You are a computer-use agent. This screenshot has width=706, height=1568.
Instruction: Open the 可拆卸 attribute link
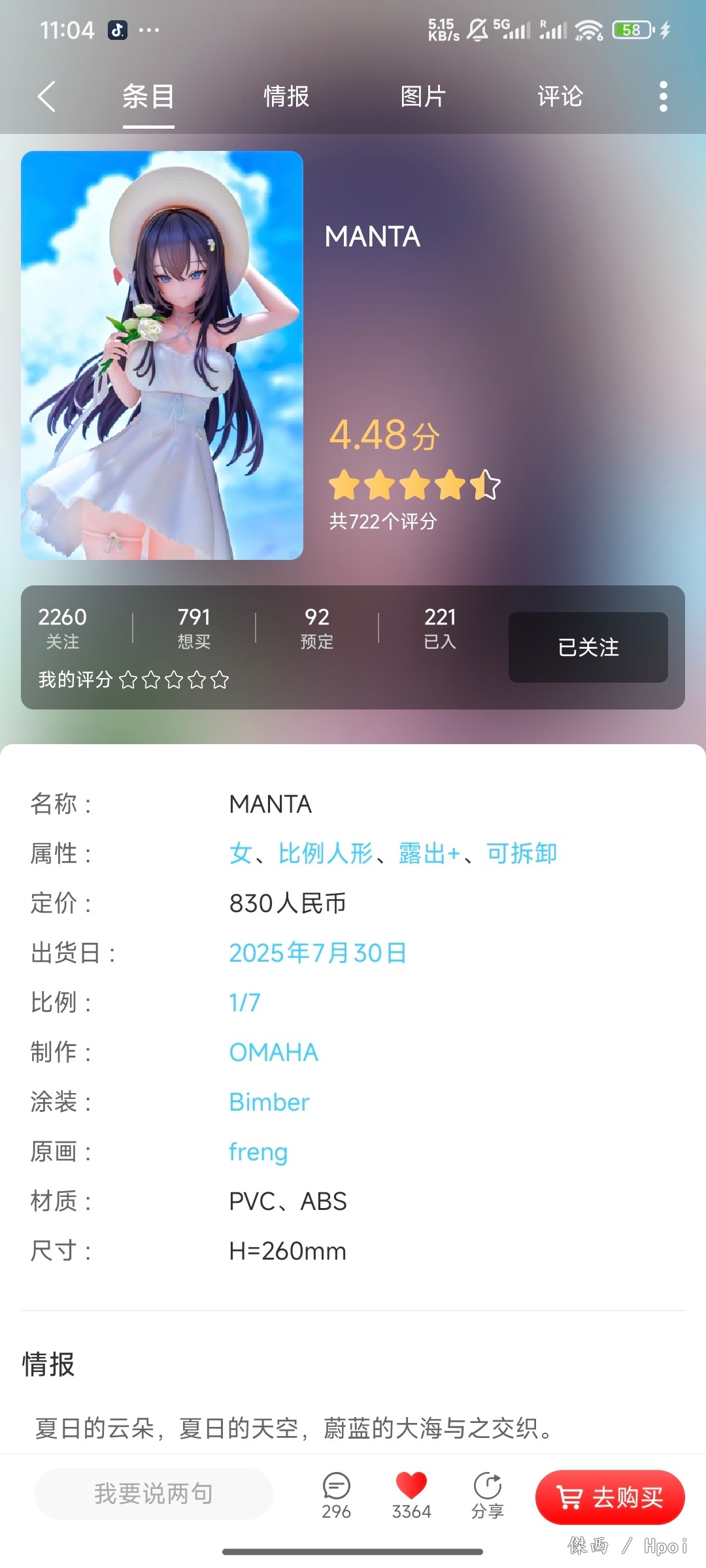click(521, 853)
